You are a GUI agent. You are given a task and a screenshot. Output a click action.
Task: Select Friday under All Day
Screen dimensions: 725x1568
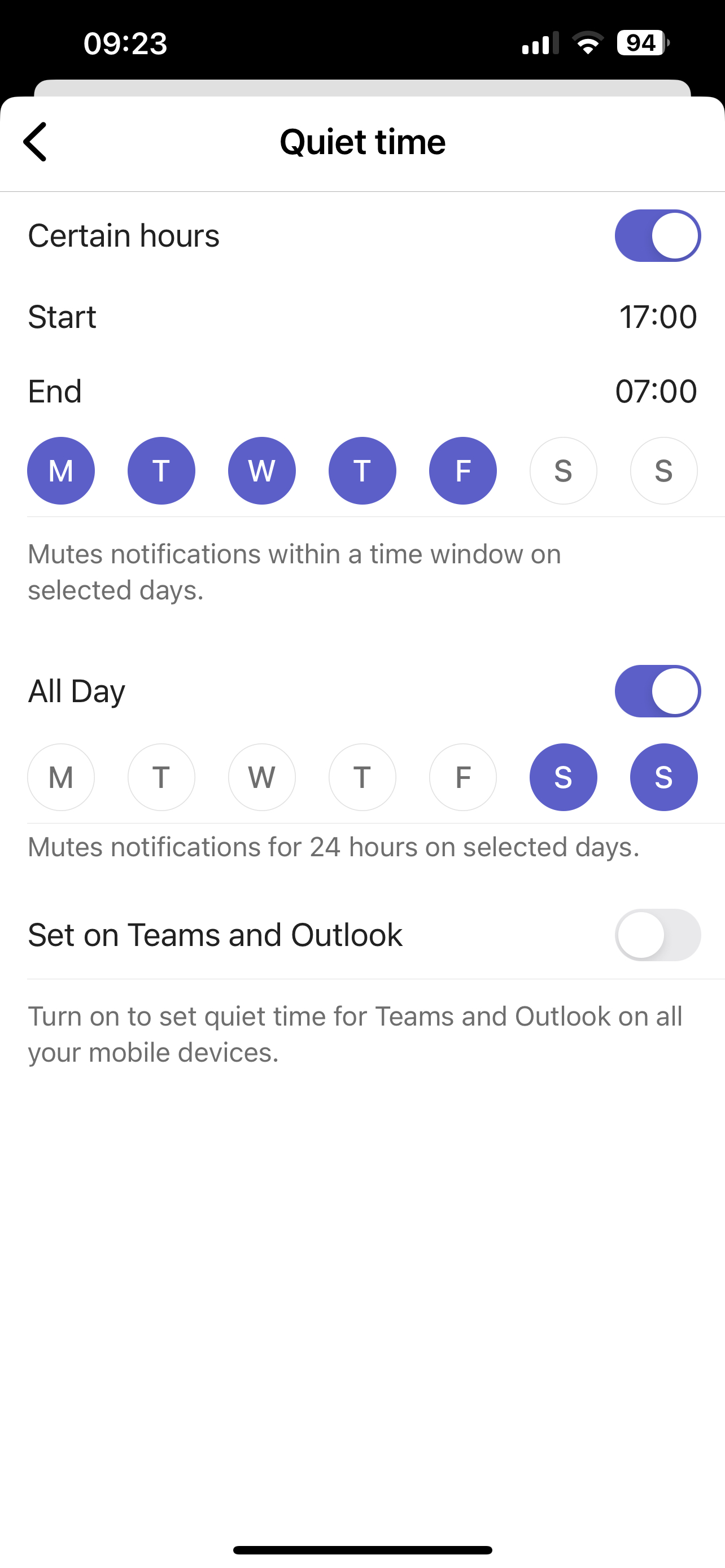tap(462, 777)
